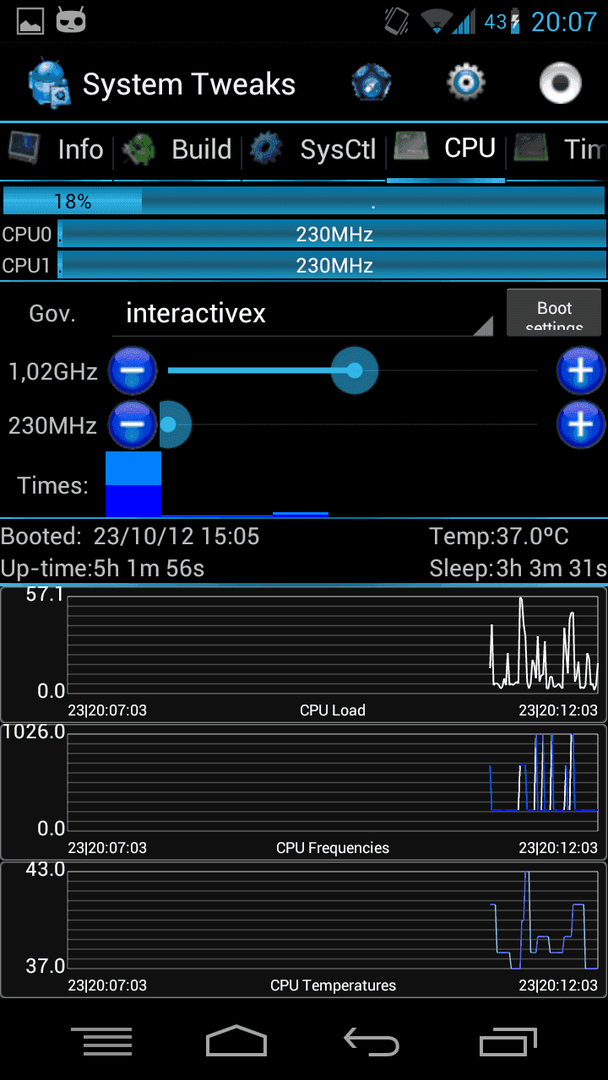Switch to the Build tab

pyautogui.click(x=177, y=149)
